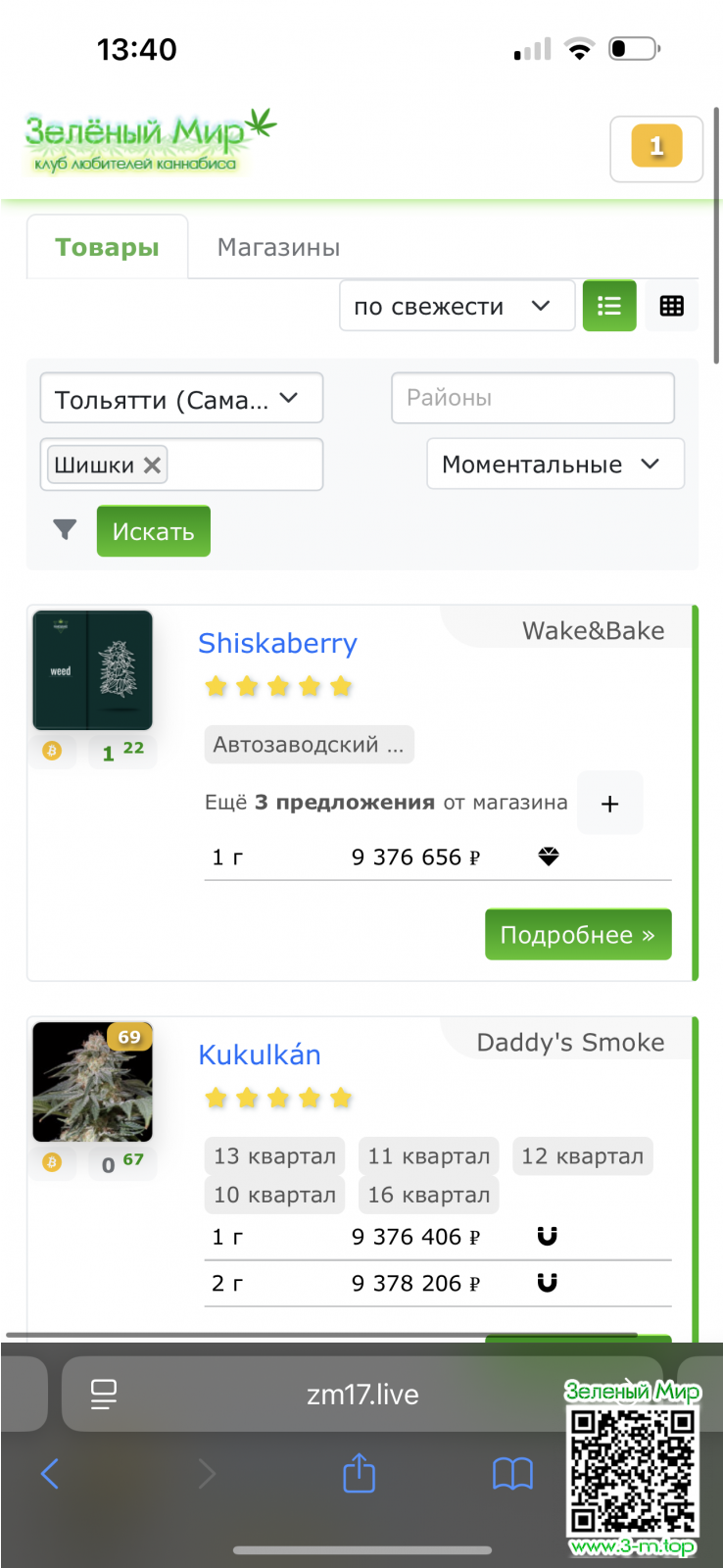Tap Подробнее on Shiskaberry card
723x1568 pixels.
[x=577, y=935]
